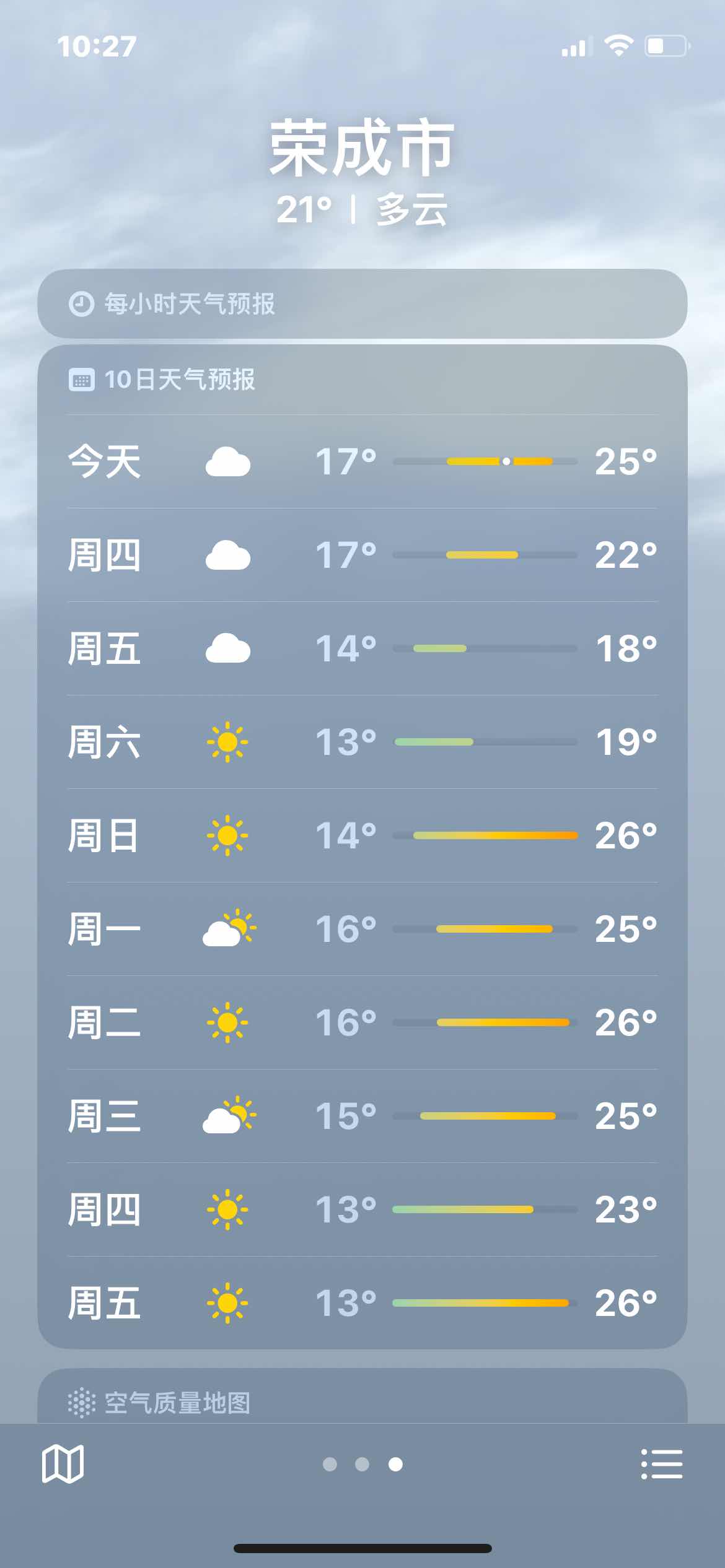Select the 周日 forecast row
The image size is (725, 1568).
pos(362,835)
